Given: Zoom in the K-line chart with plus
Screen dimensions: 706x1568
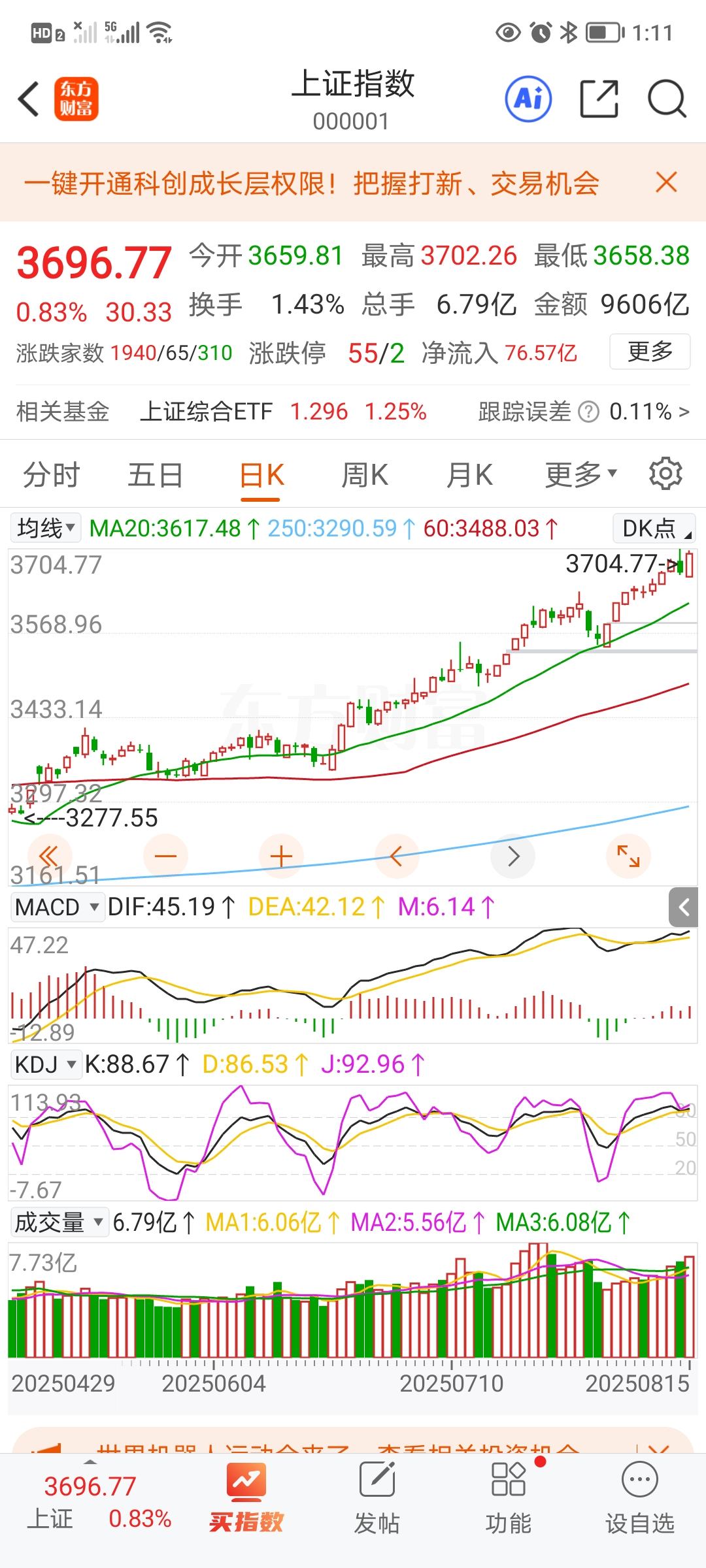Looking at the screenshot, I should click(281, 856).
